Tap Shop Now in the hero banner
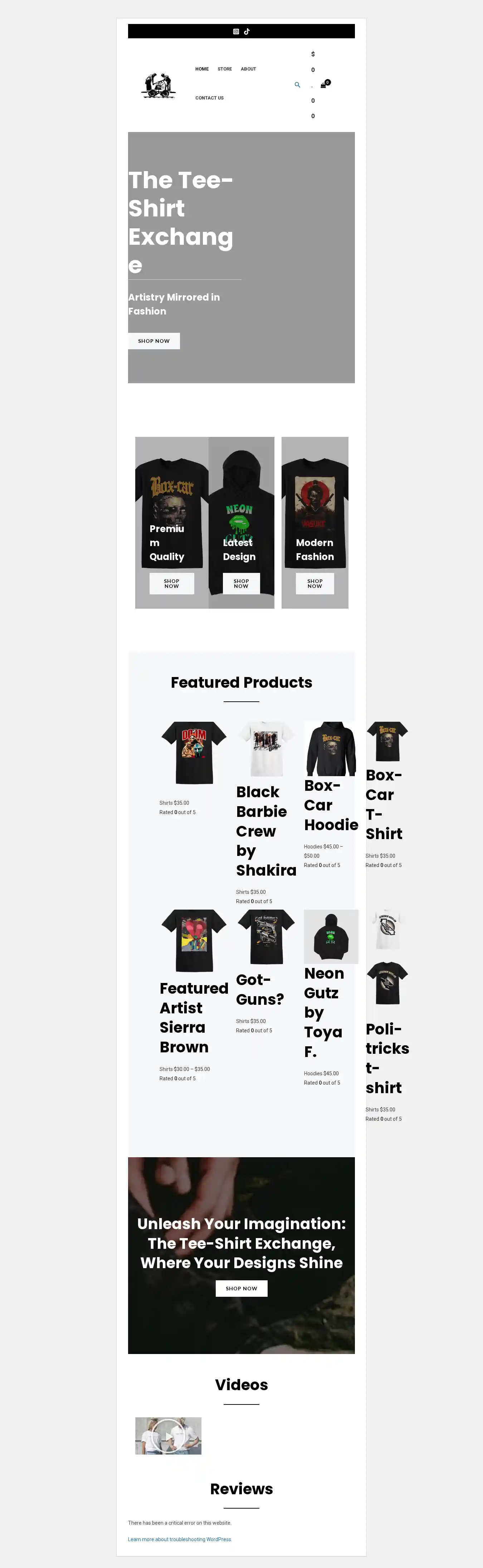 154,341
